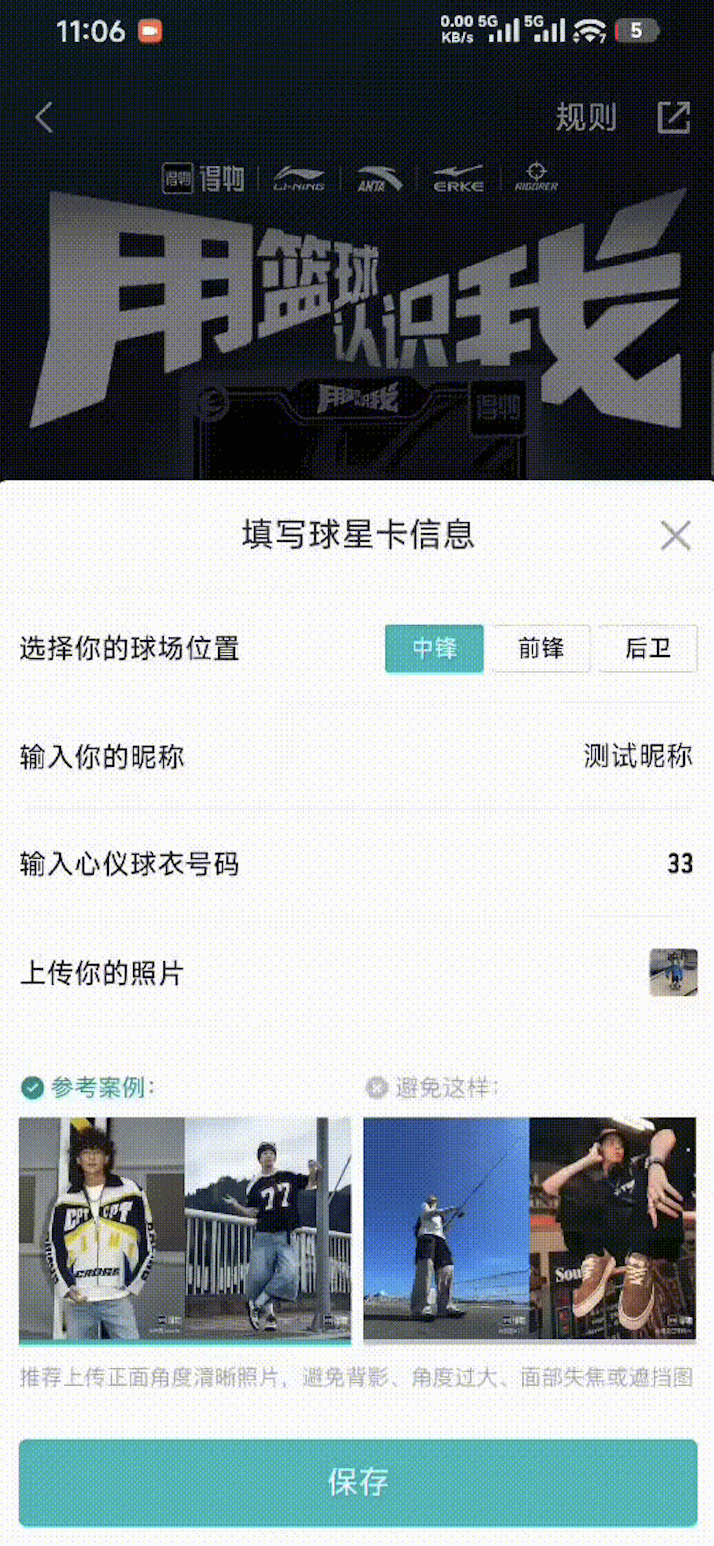Open the 规则 page
This screenshot has height=1546, width=714.
[586, 118]
